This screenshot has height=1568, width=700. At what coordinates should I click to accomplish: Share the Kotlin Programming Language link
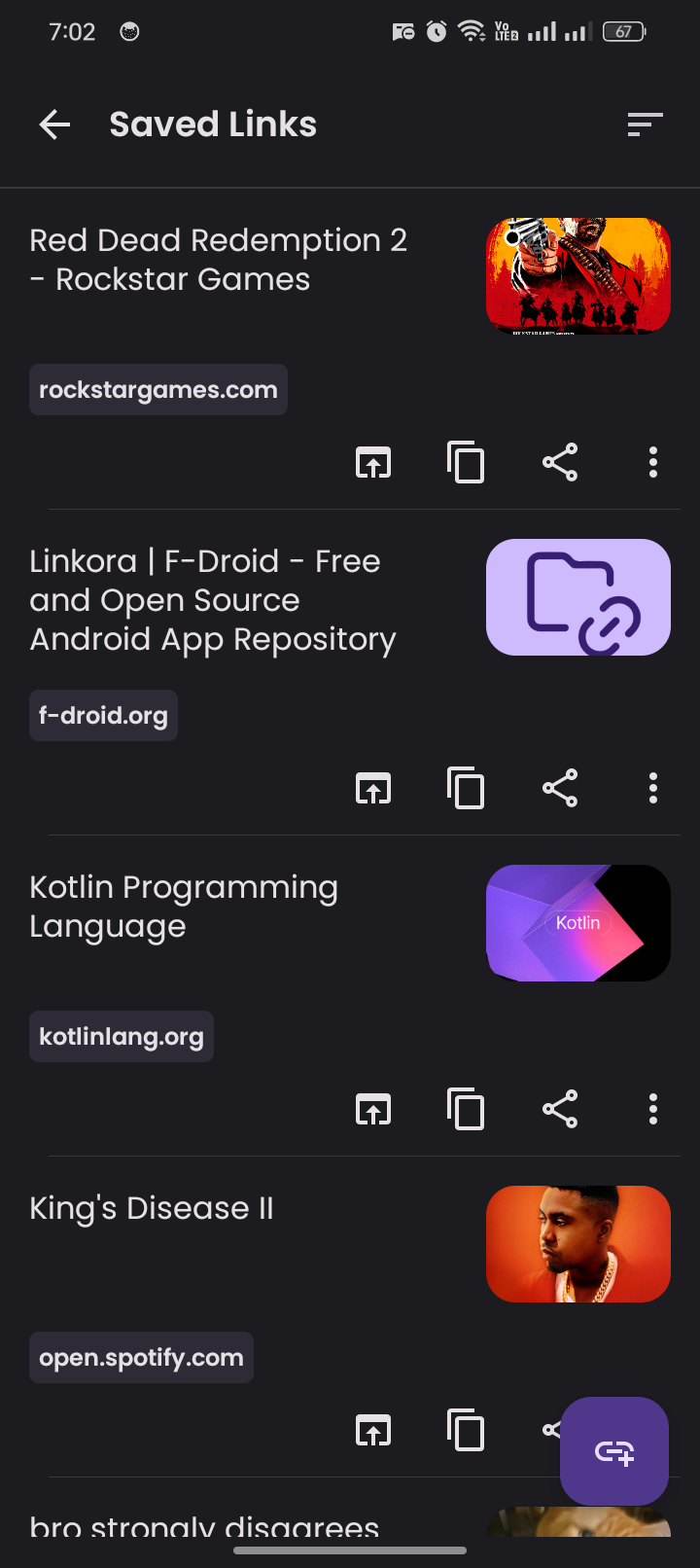click(560, 1109)
